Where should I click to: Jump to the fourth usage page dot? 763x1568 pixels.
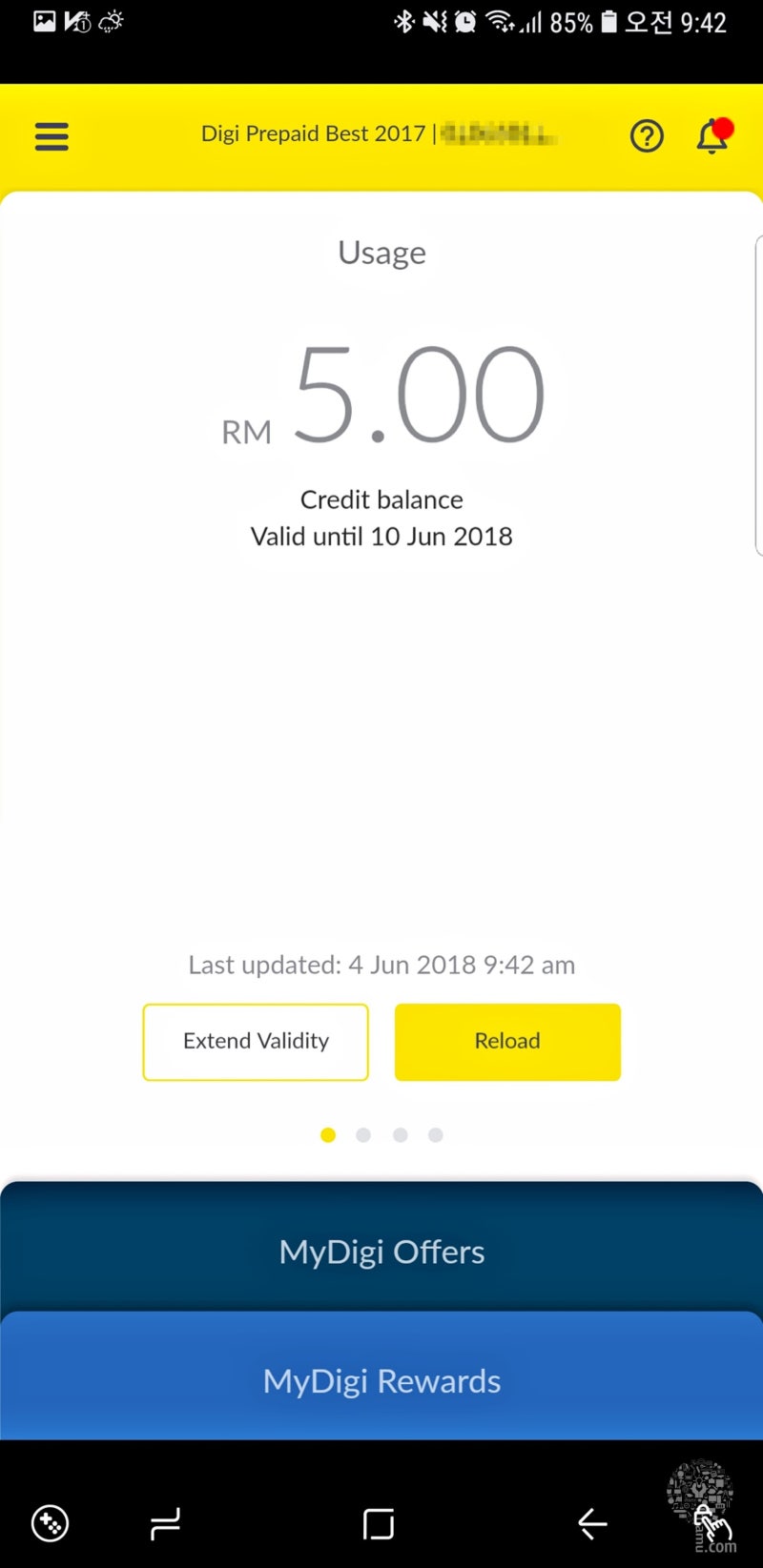click(x=436, y=1134)
